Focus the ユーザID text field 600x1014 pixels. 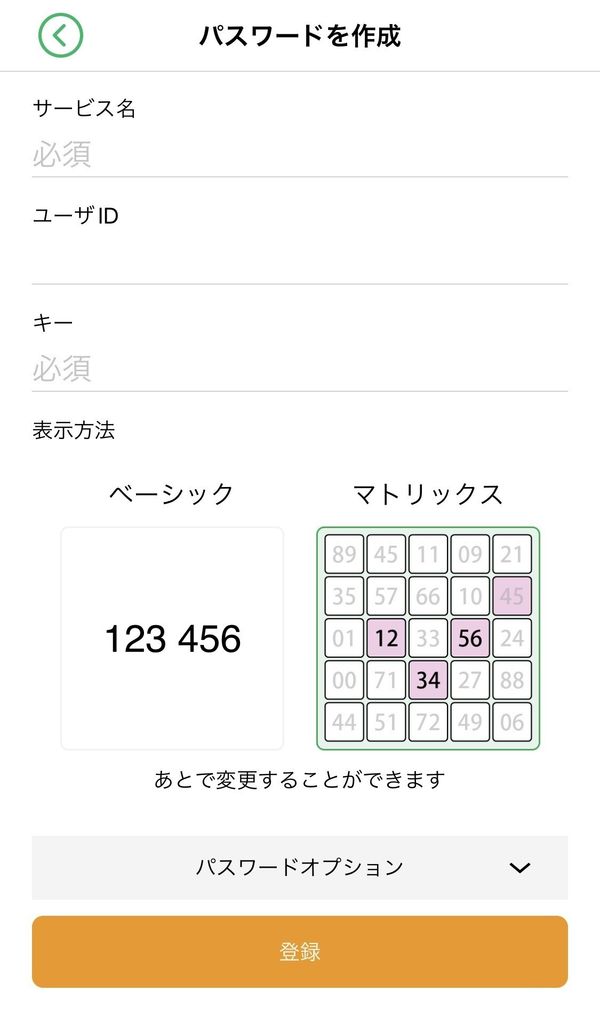click(x=300, y=261)
